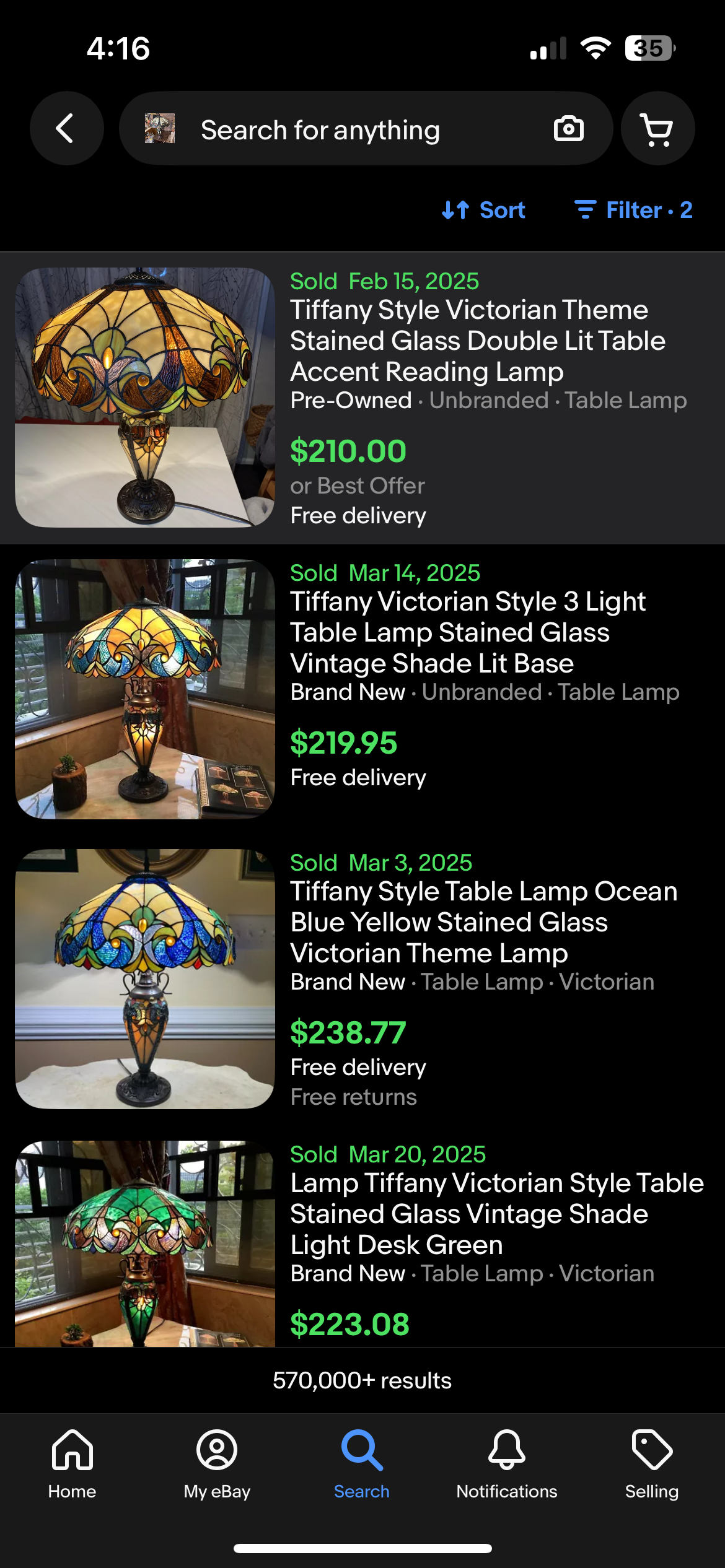Open camera image search
The height and width of the screenshot is (1568, 725).
(x=568, y=129)
